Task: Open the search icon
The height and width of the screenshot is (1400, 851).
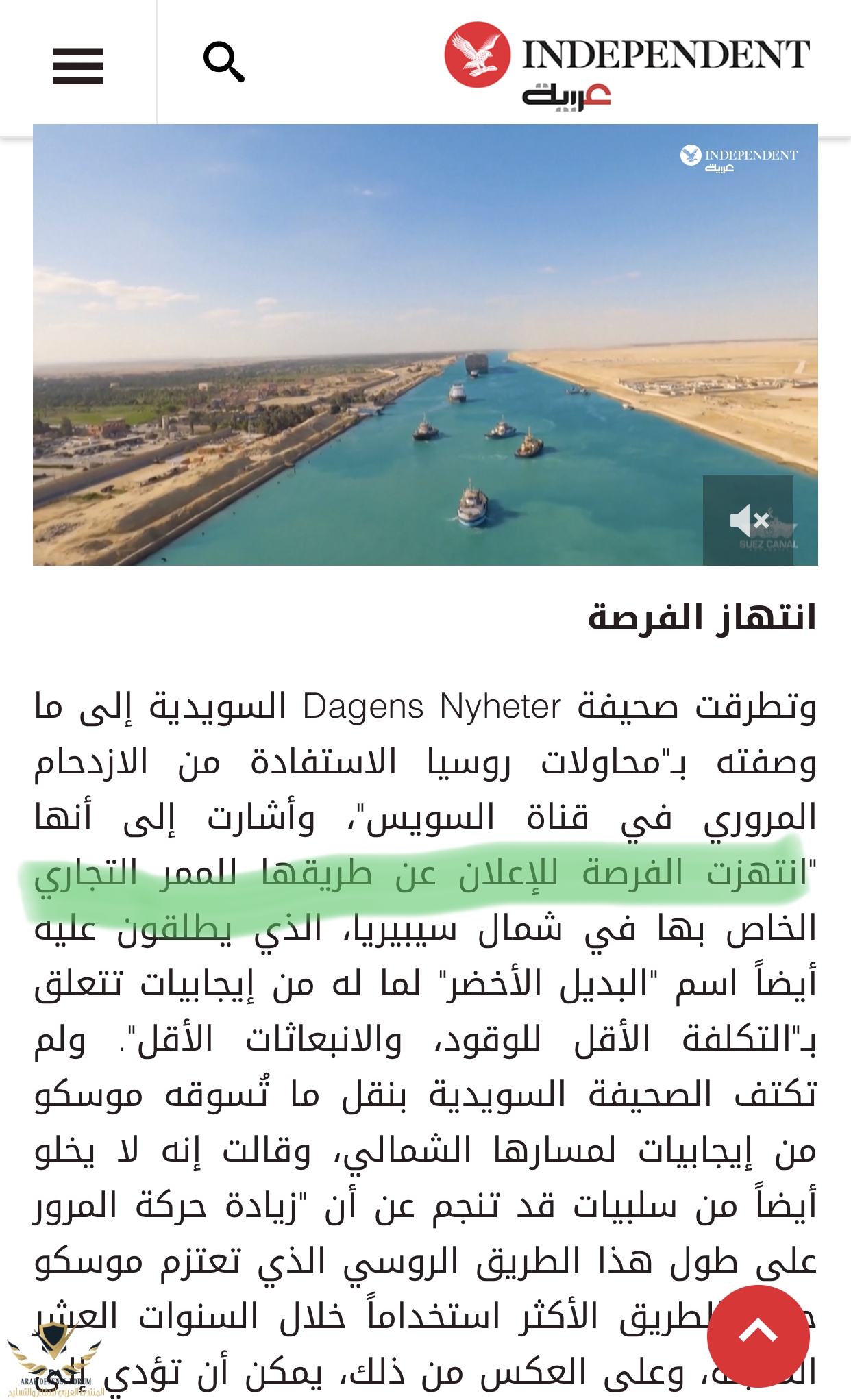Action: 223,62
